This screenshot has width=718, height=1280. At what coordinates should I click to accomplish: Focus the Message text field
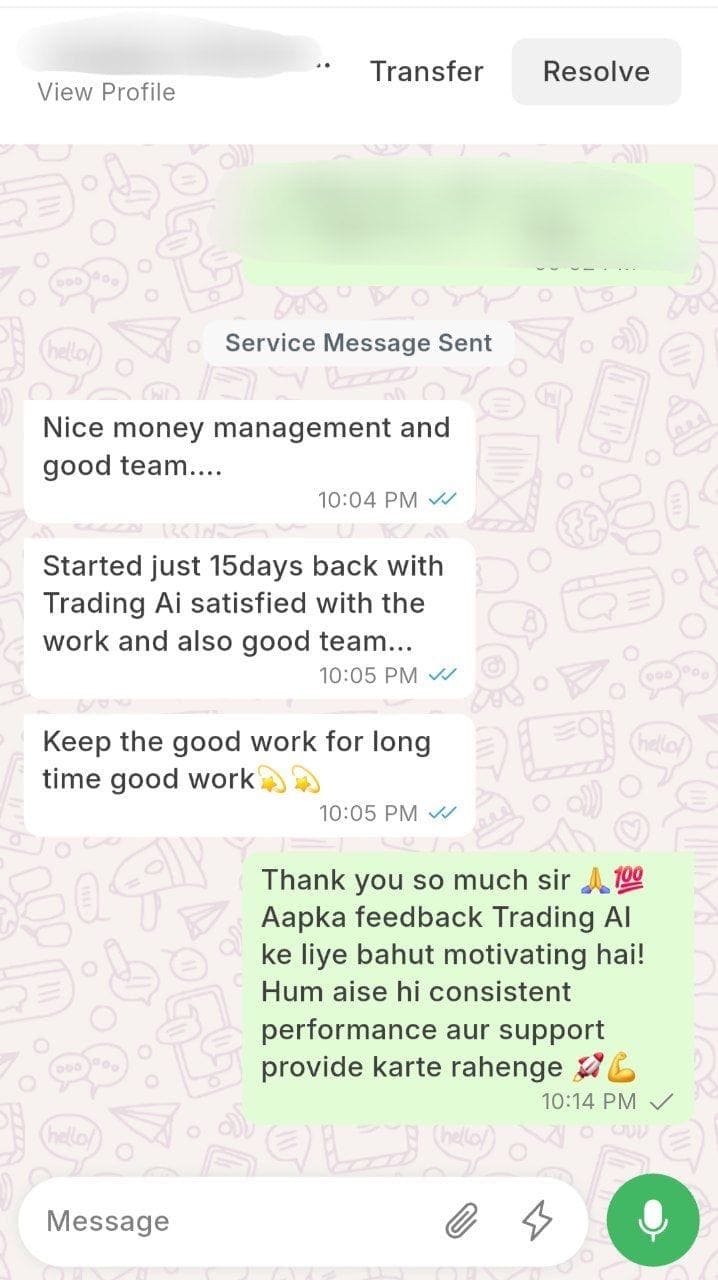(230, 1221)
